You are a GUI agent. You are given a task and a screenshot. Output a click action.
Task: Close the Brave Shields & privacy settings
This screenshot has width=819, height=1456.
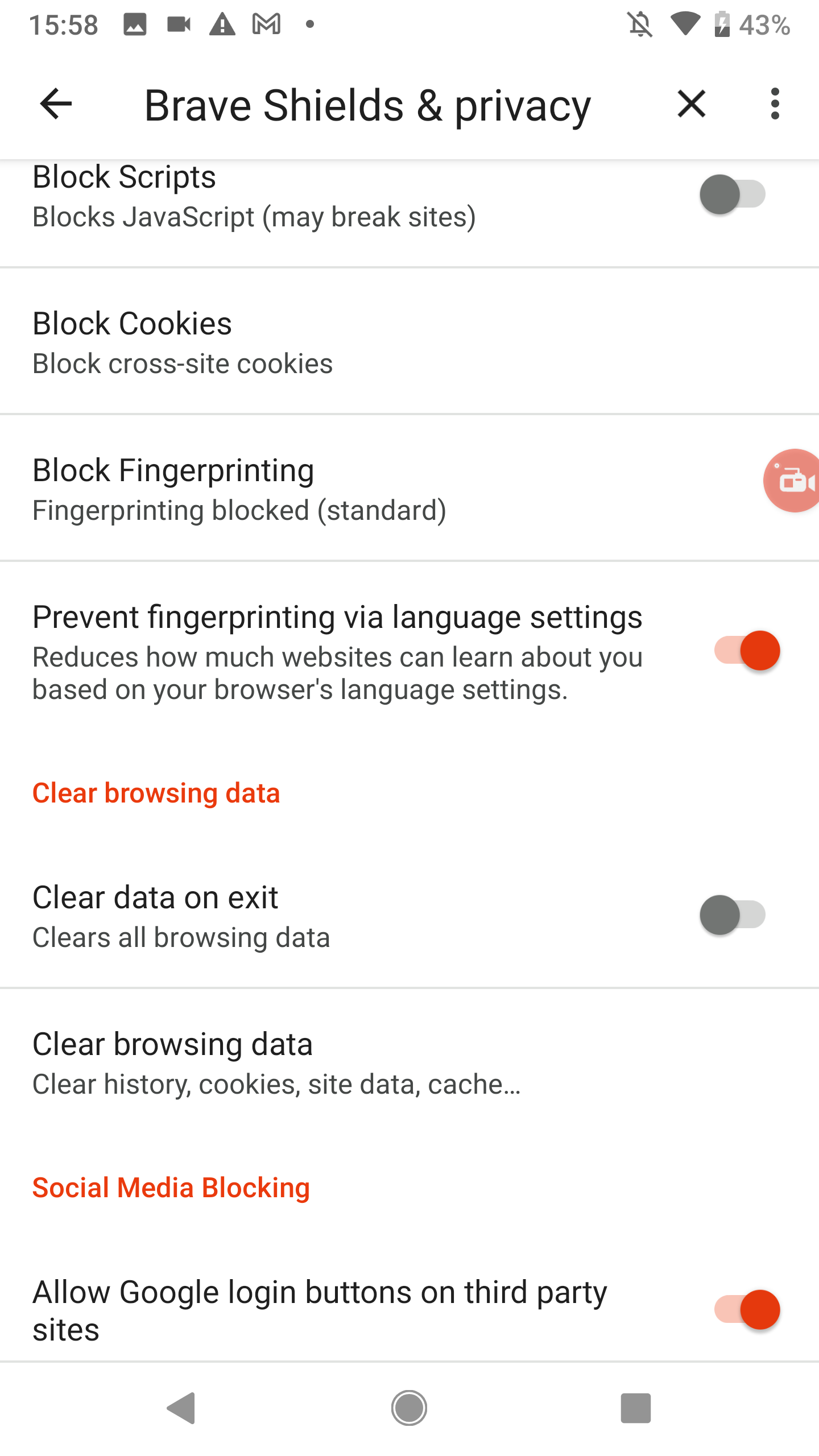[x=692, y=104]
